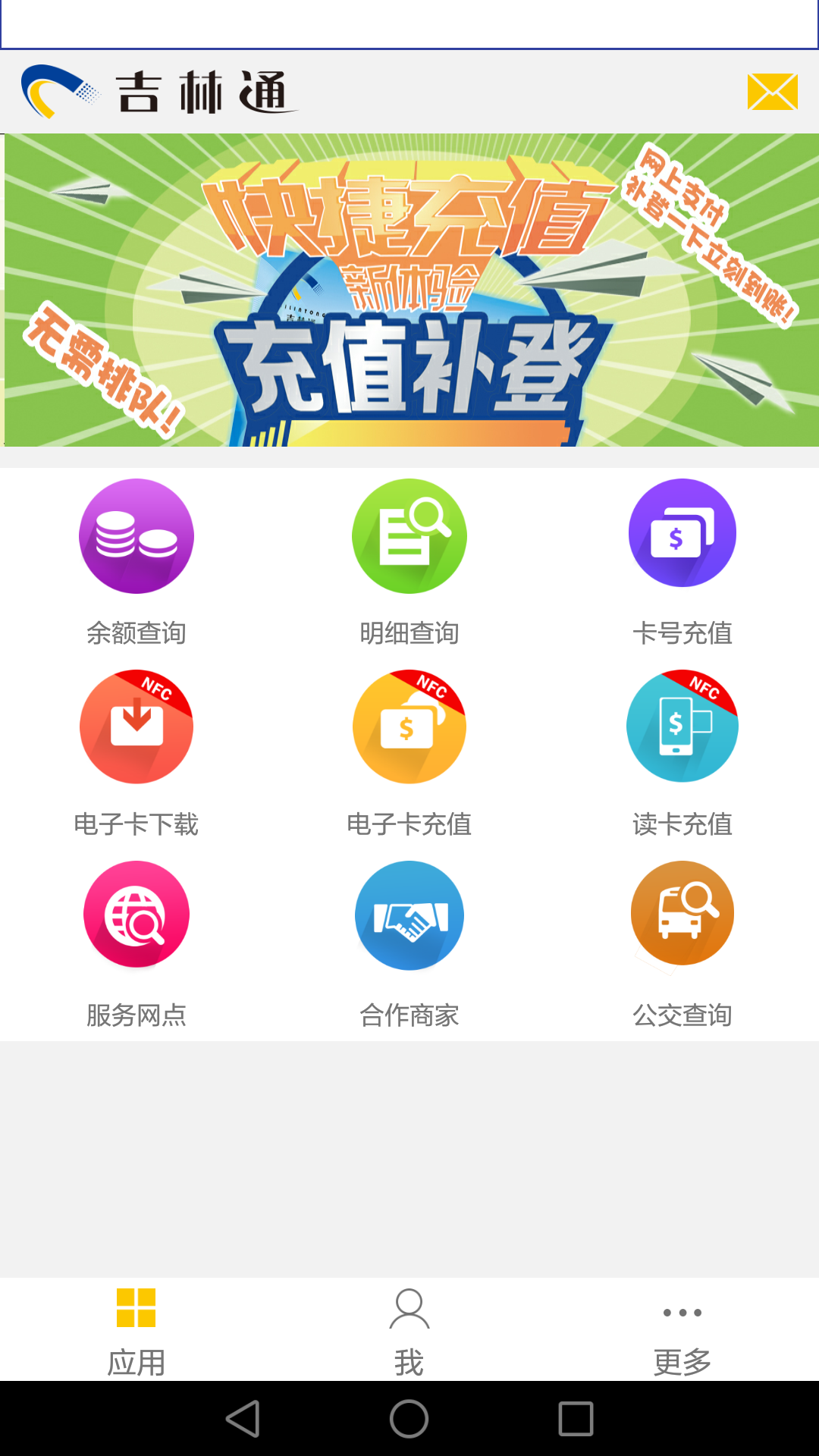Tap the system back button

pos(243,1418)
